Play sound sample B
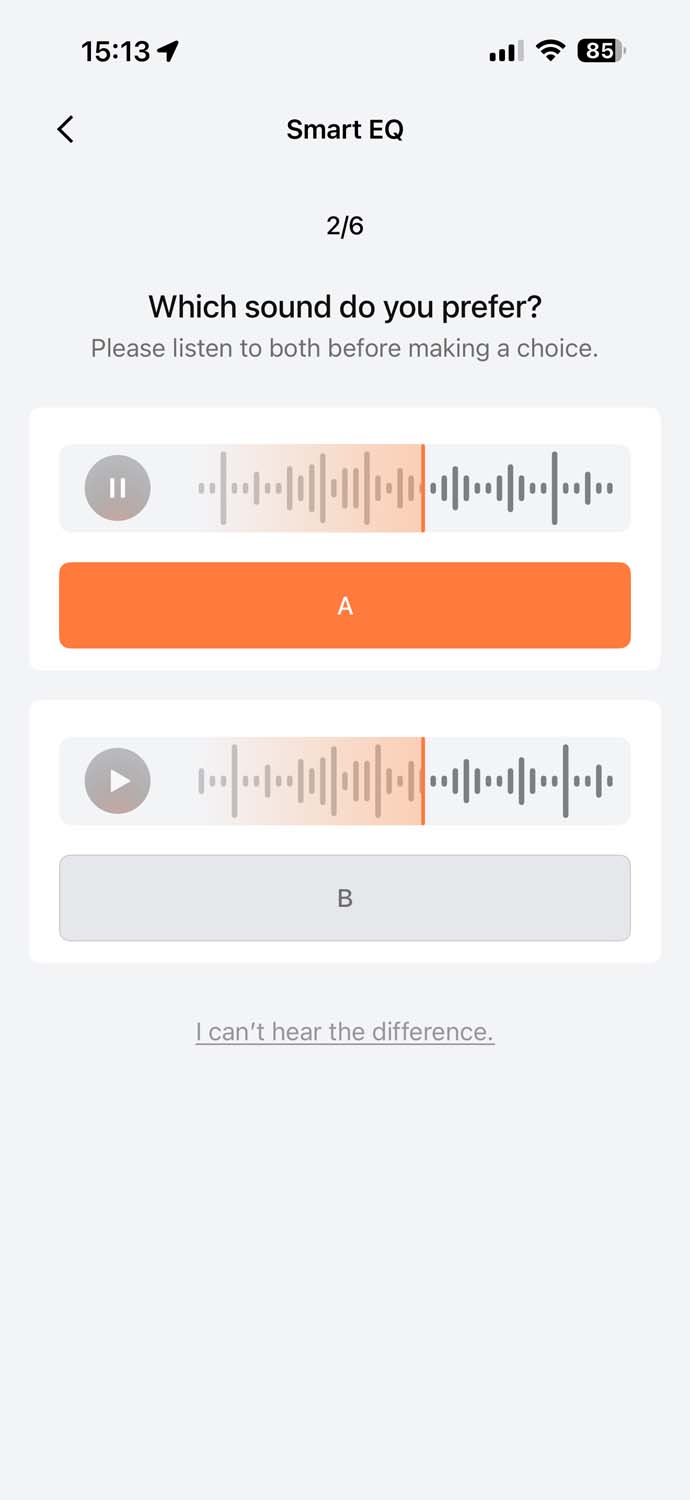 118,781
